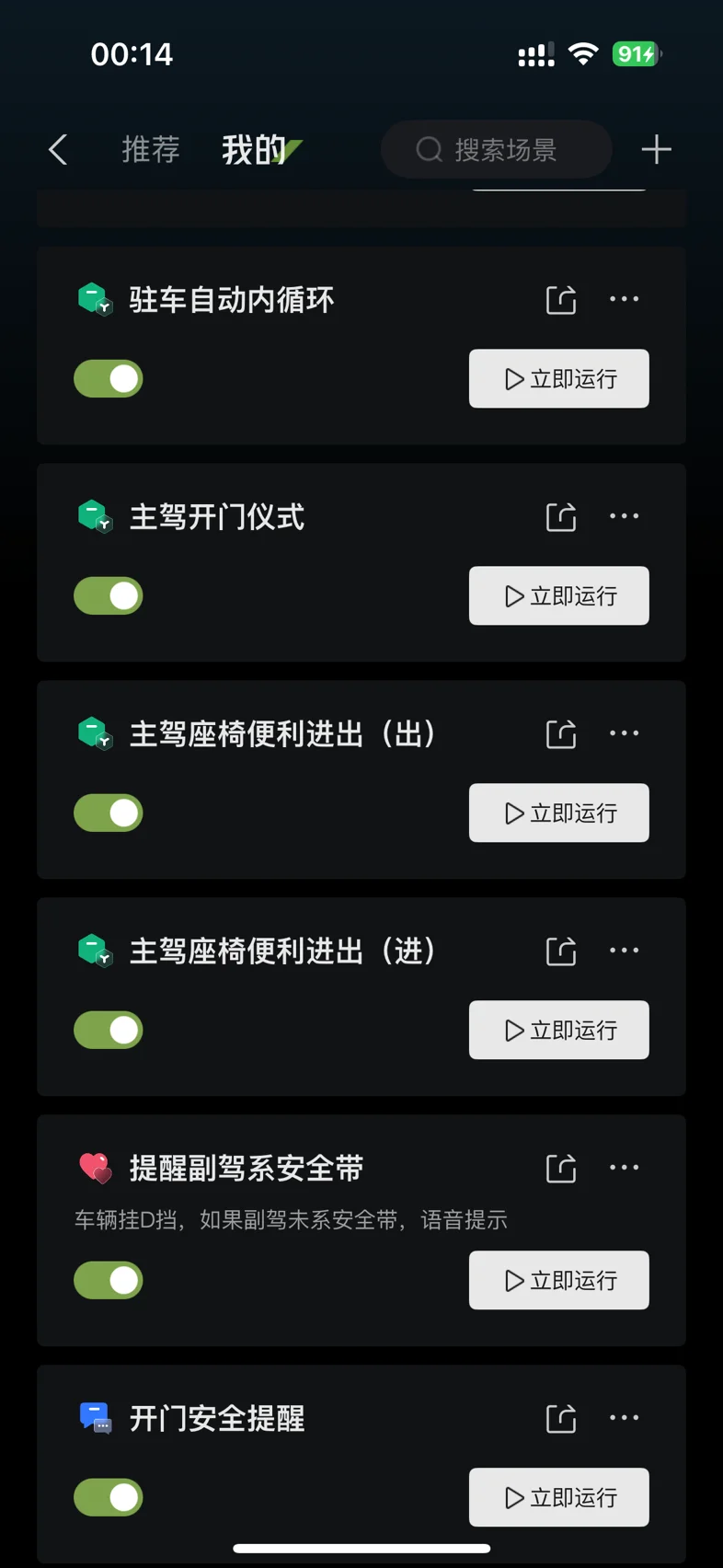Open more options for 驻车自动内循环
723x1568 pixels.
[625, 299]
